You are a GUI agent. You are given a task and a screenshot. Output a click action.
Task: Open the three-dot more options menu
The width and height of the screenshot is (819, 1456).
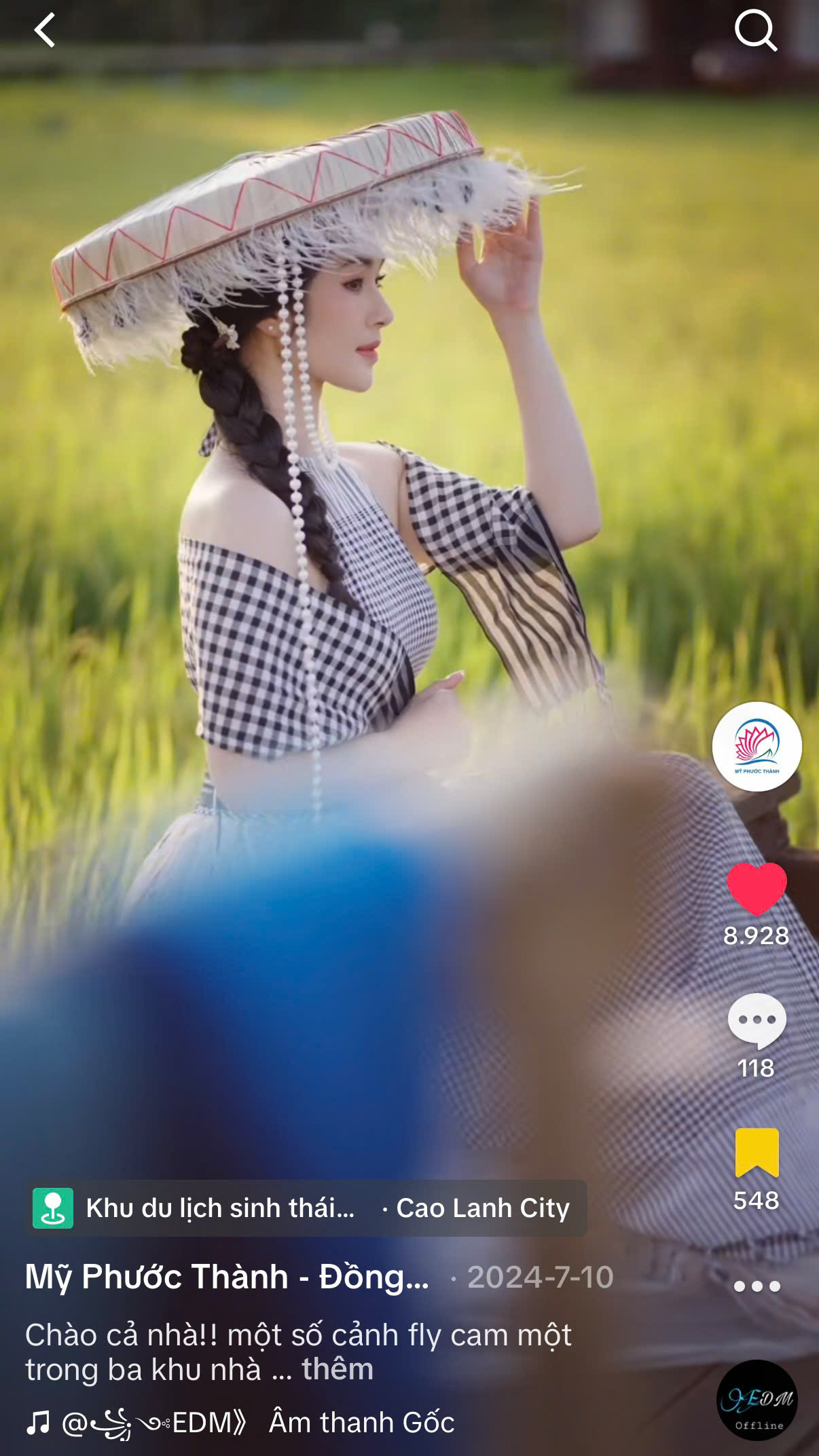757,1286
